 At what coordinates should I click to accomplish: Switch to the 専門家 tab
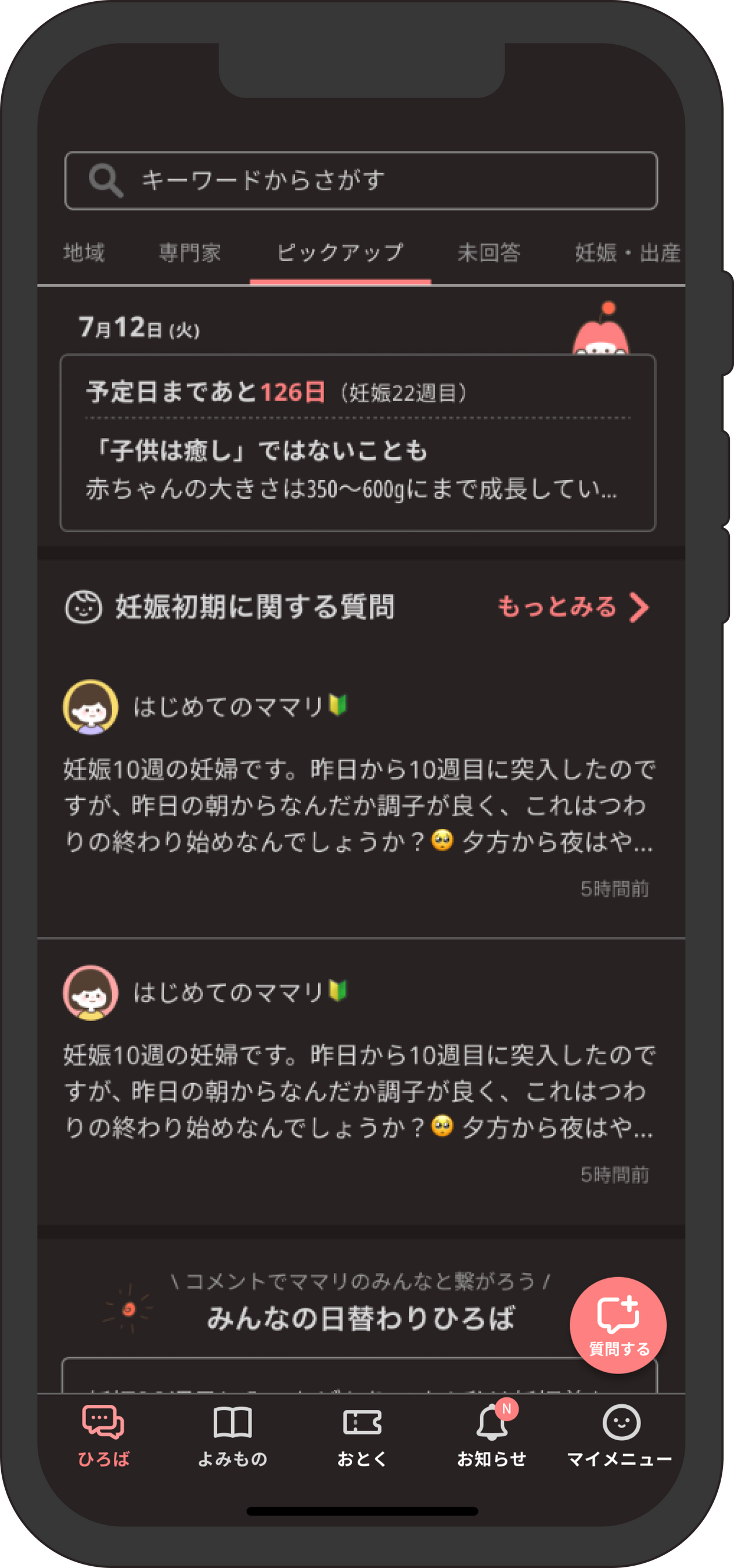click(x=189, y=253)
